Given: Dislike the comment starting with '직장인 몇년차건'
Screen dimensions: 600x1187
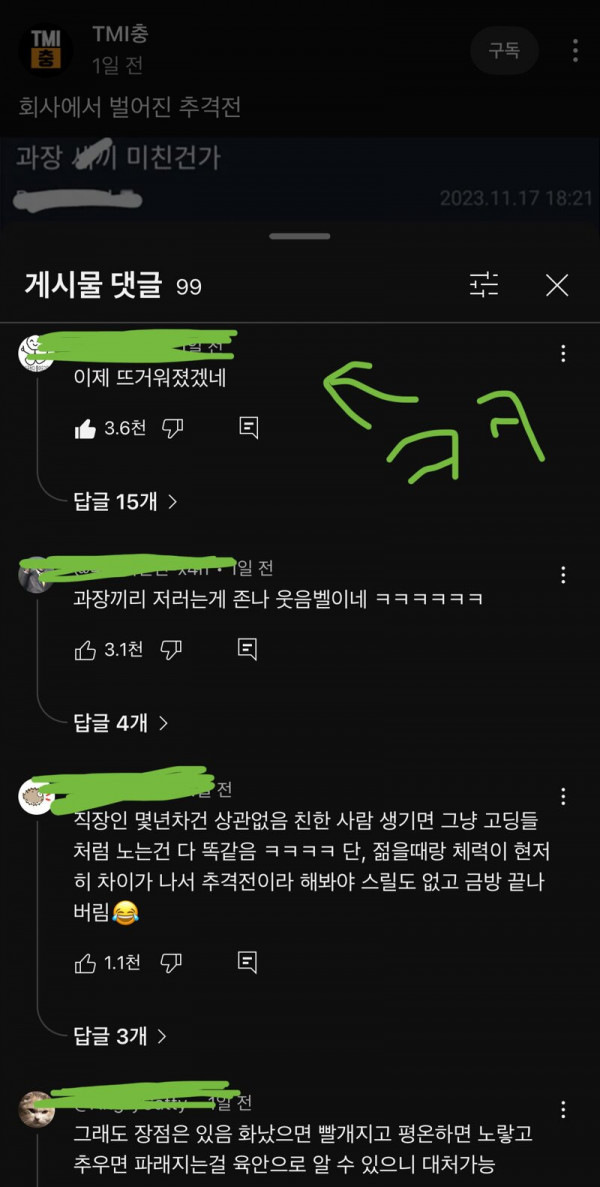Looking at the screenshot, I should (172, 963).
